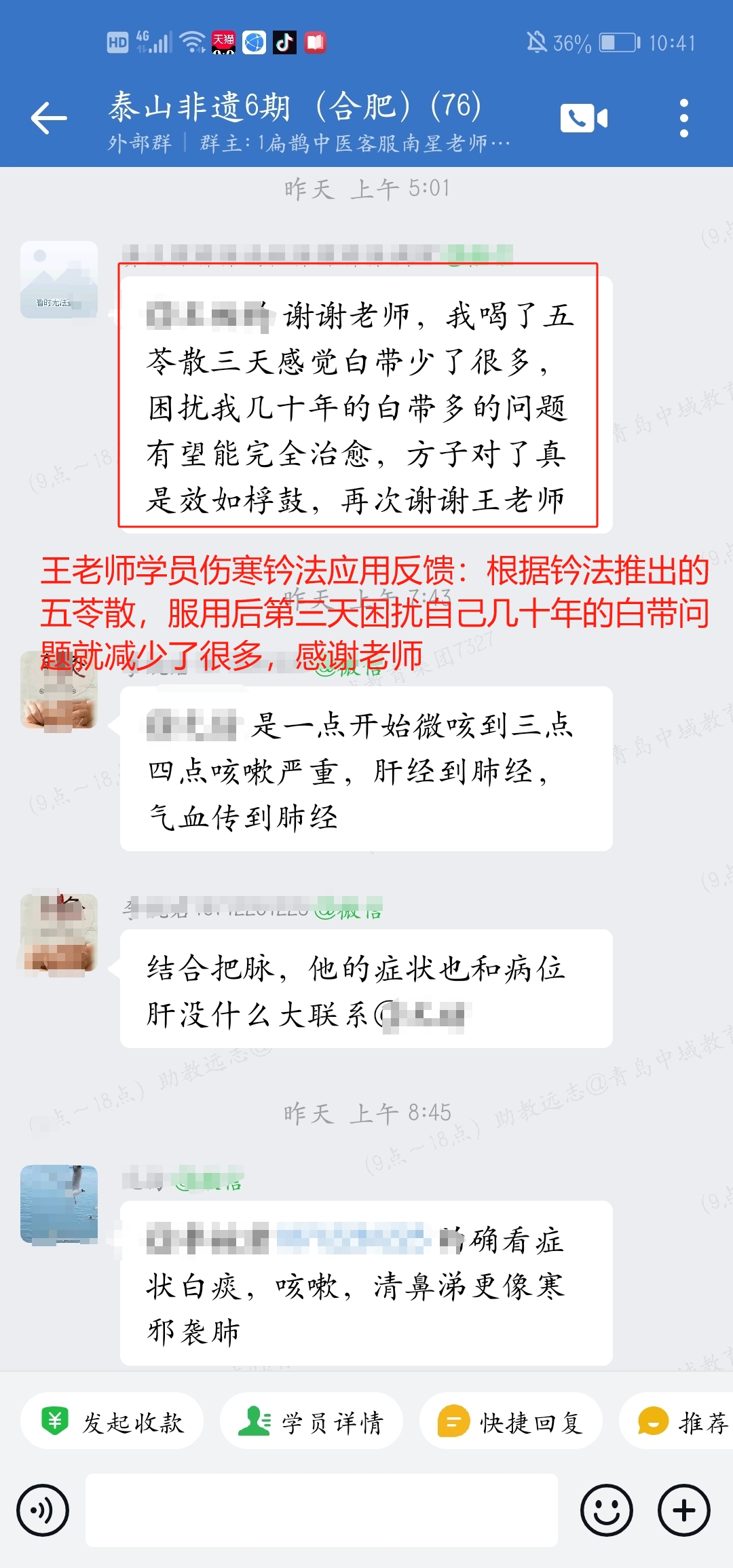Open avatar beside the 五苓散 thank-you message
Viewport: 733px width, 1568px height.
[x=59, y=280]
